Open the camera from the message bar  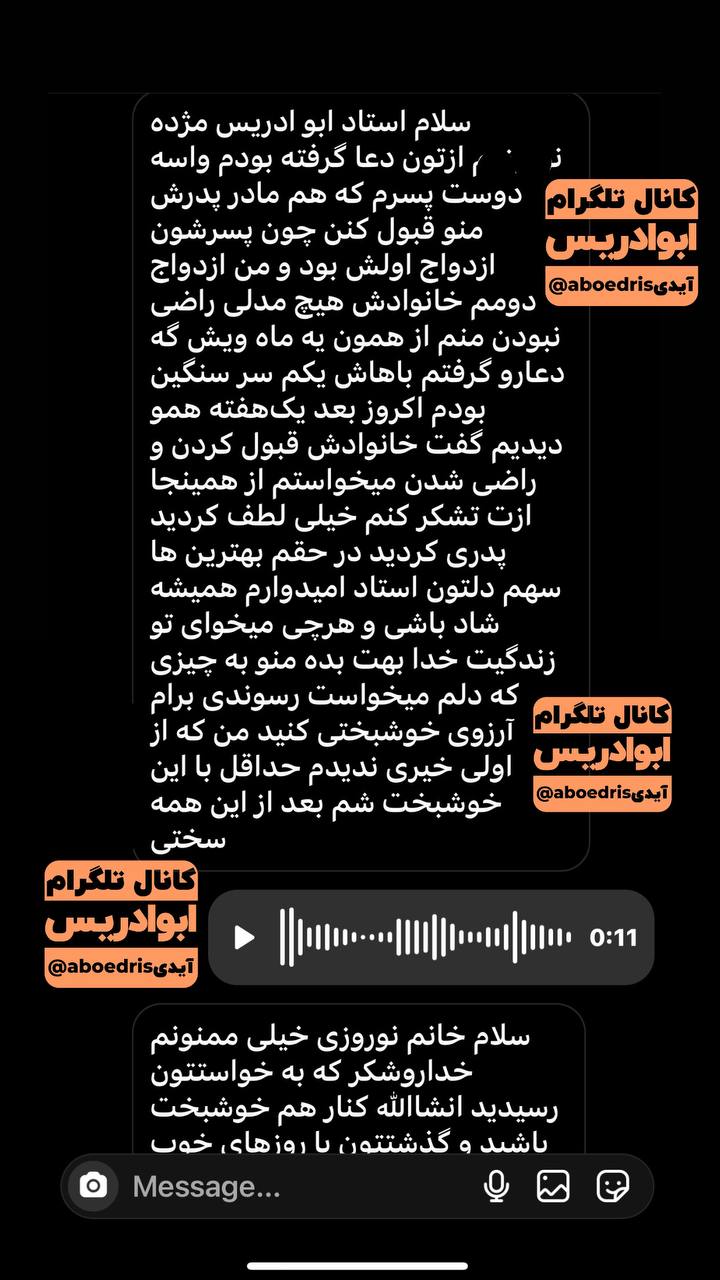(x=93, y=1186)
